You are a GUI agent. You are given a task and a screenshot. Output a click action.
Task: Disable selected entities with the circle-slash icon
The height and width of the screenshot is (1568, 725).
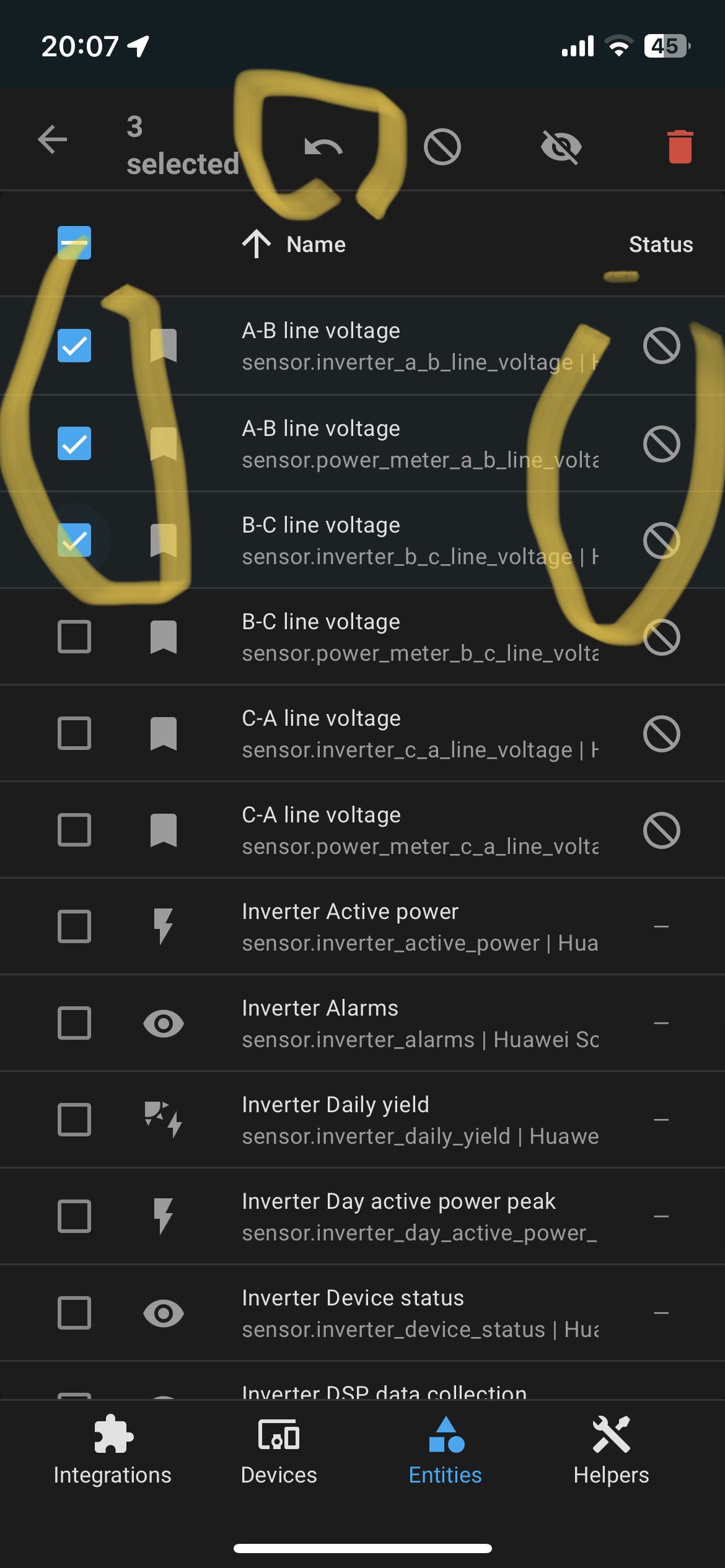[442, 147]
